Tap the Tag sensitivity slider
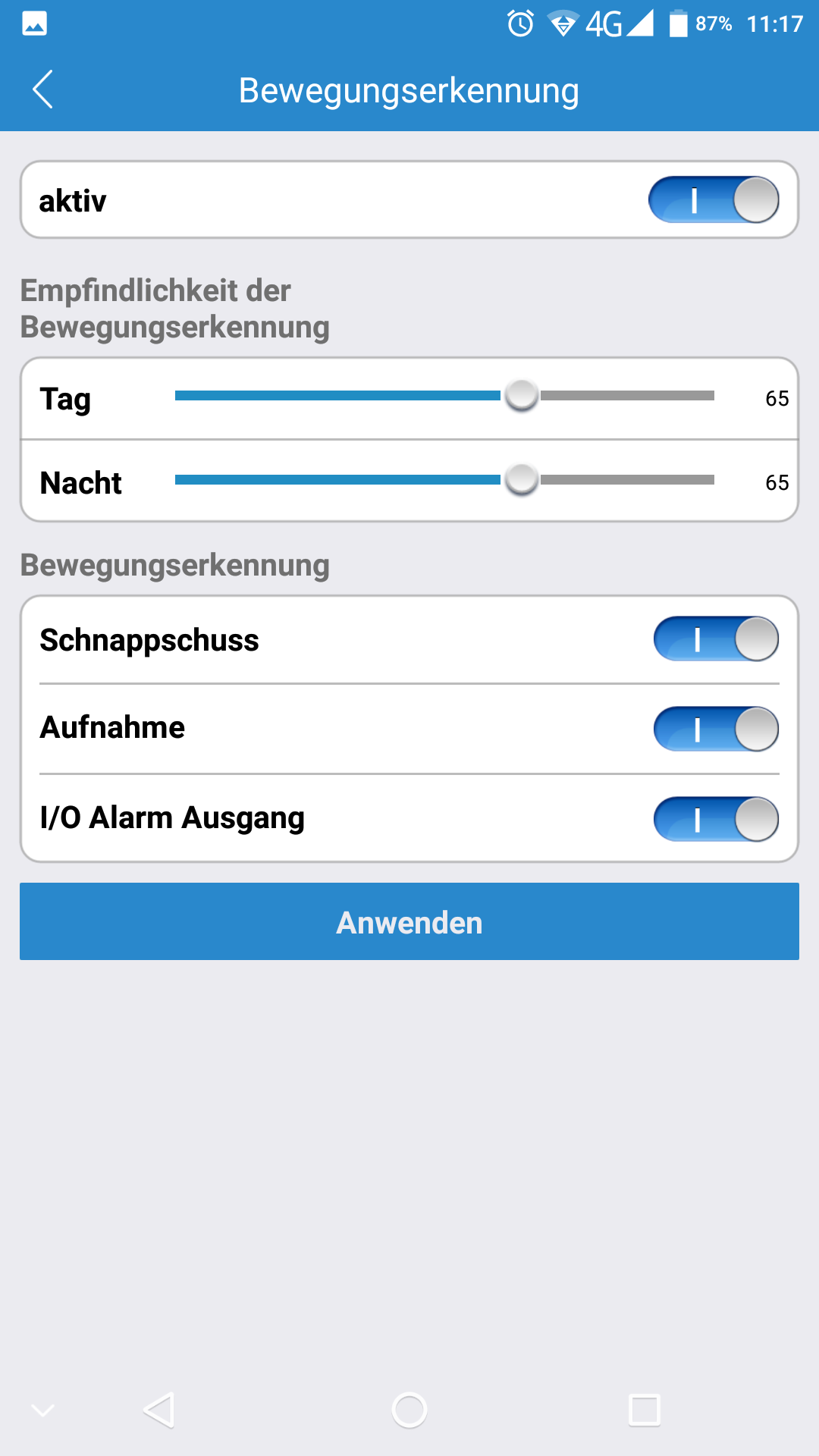Viewport: 819px width, 1456px height. [x=521, y=396]
